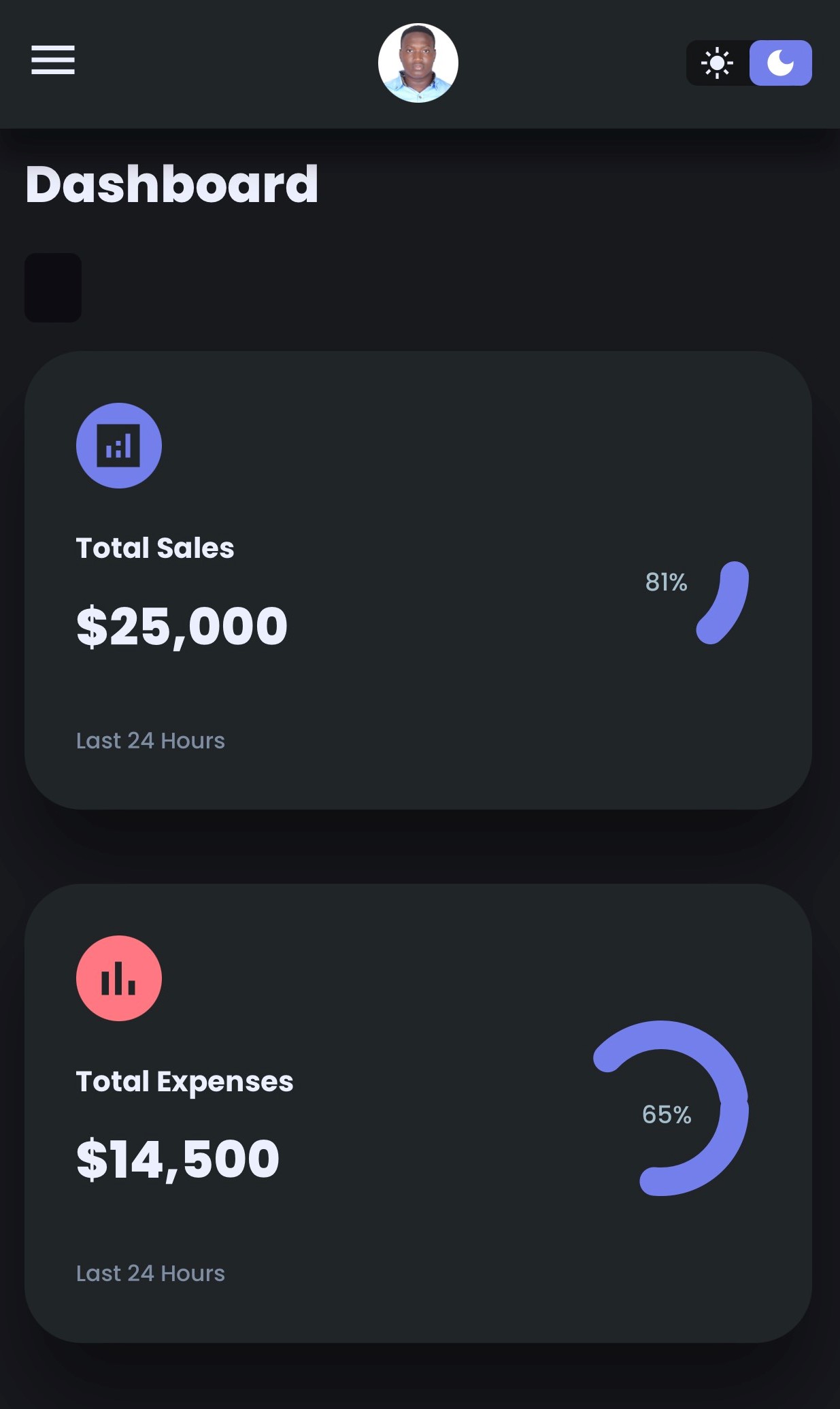Open navigation through the top-left menu
The width and height of the screenshot is (840, 1409).
(x=53, y=61)
